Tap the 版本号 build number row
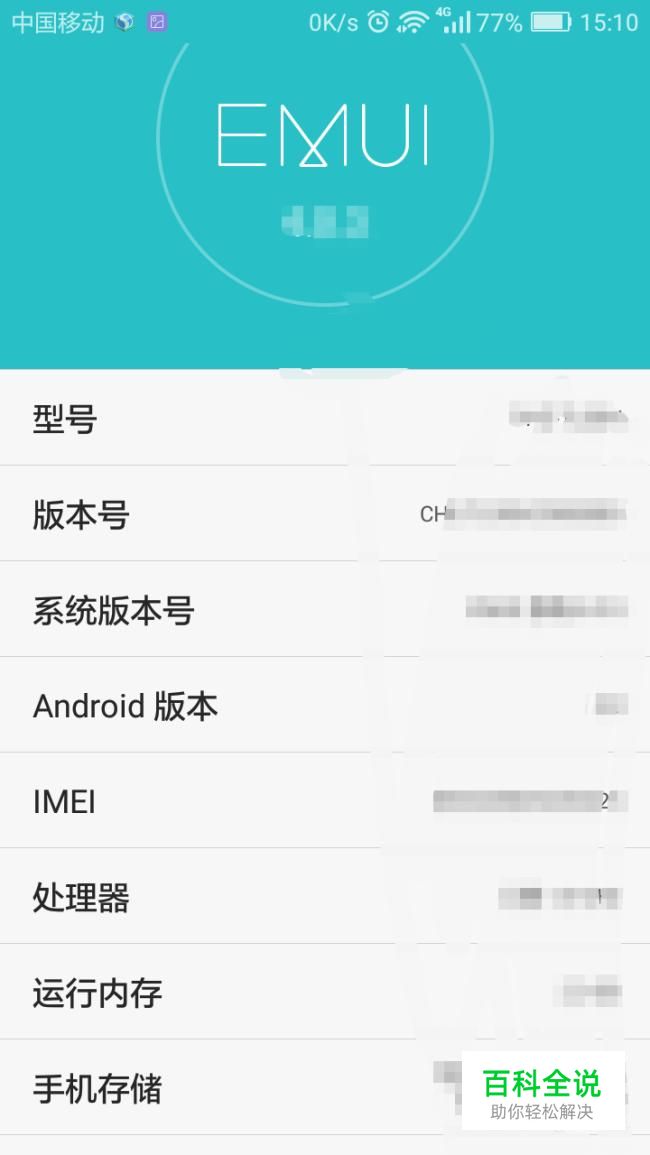Screen dimensions: 650x1155 tap(325, 513)
